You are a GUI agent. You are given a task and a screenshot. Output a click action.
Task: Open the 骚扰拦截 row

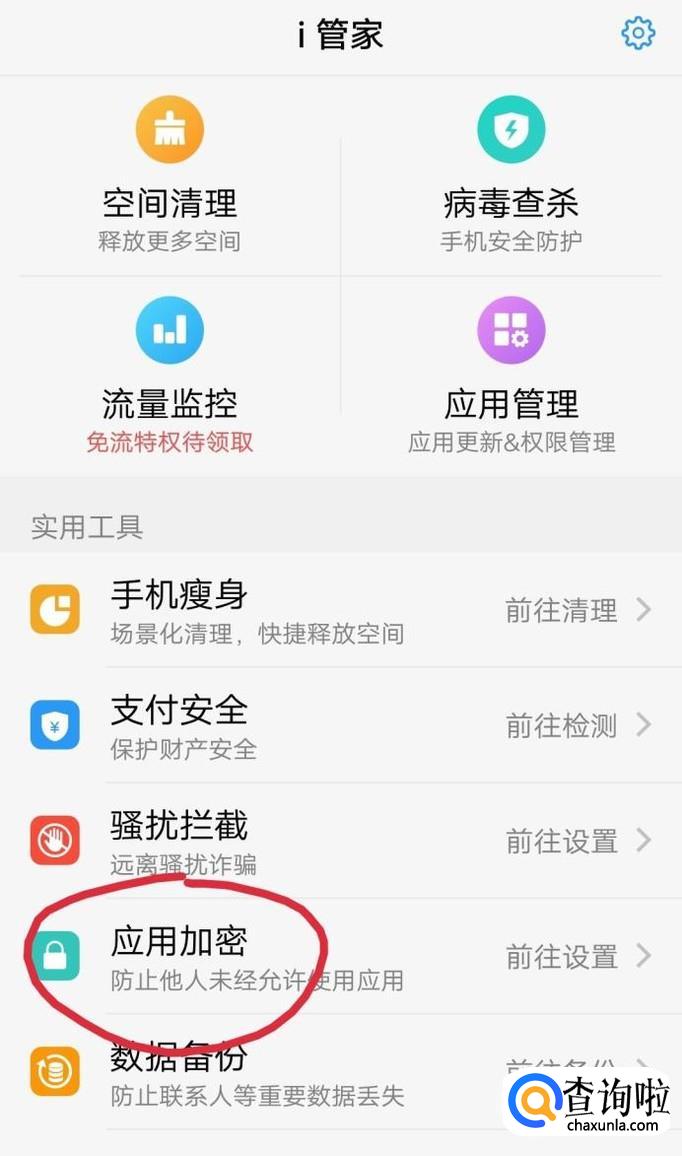click(340, 841)
